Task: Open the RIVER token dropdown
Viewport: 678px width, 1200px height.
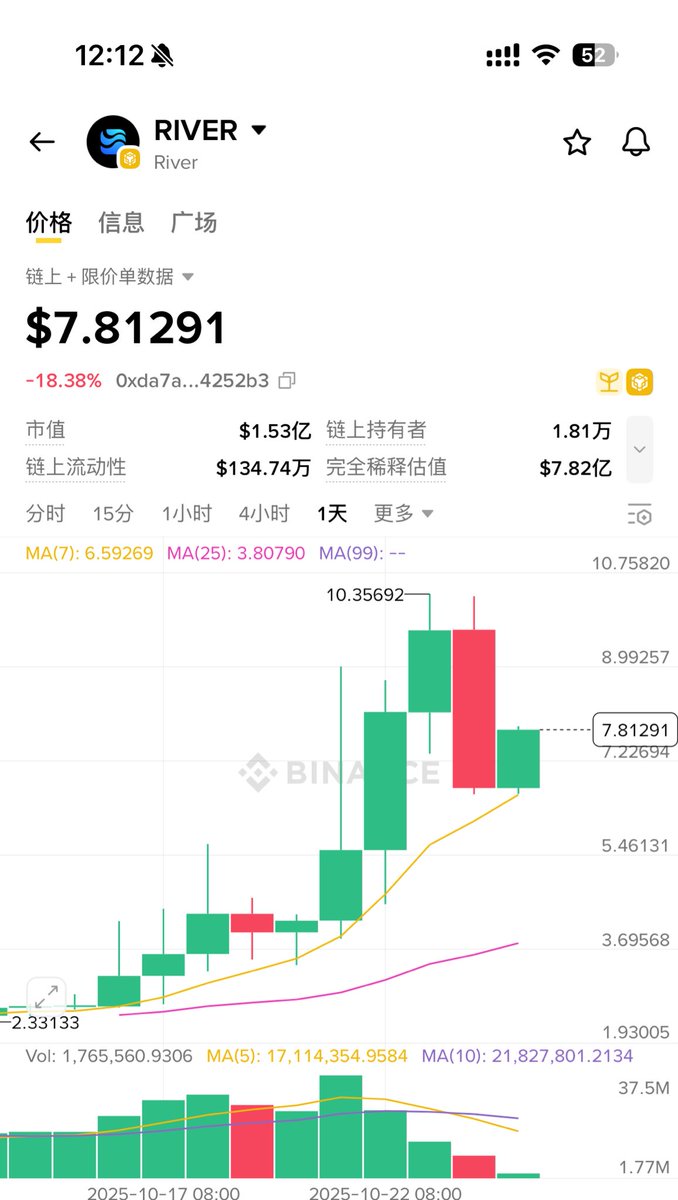Action: click(258, 130)
